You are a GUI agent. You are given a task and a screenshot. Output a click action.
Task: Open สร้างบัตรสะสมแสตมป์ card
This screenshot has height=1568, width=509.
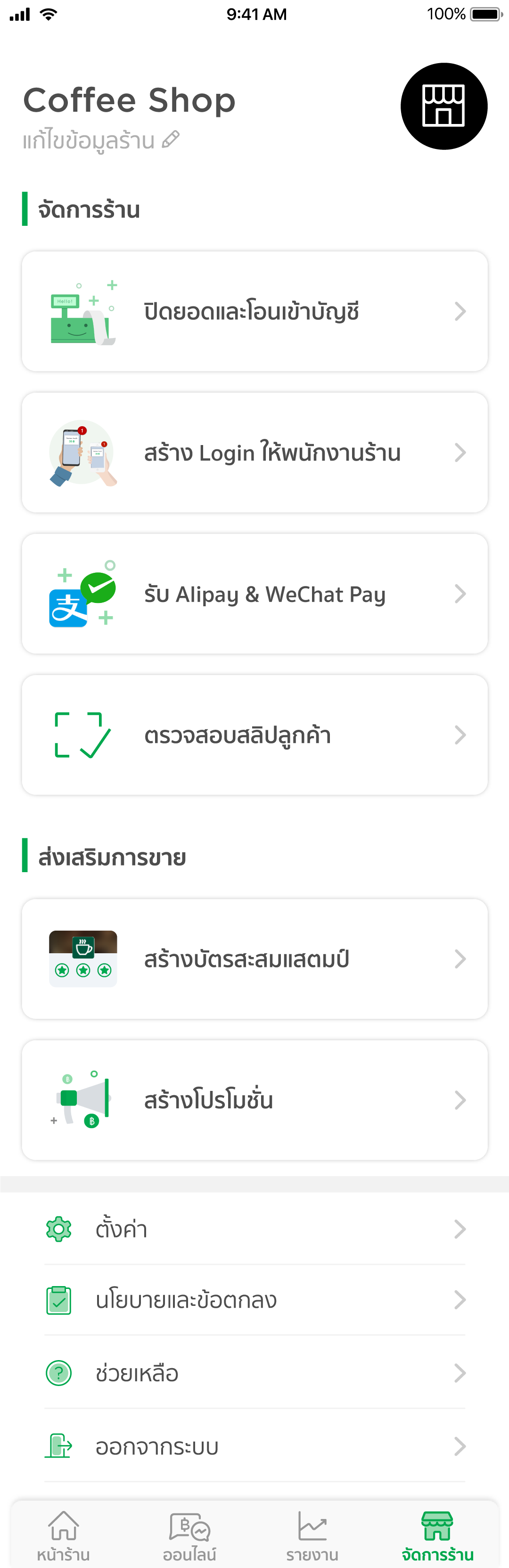tap(254, 959)
